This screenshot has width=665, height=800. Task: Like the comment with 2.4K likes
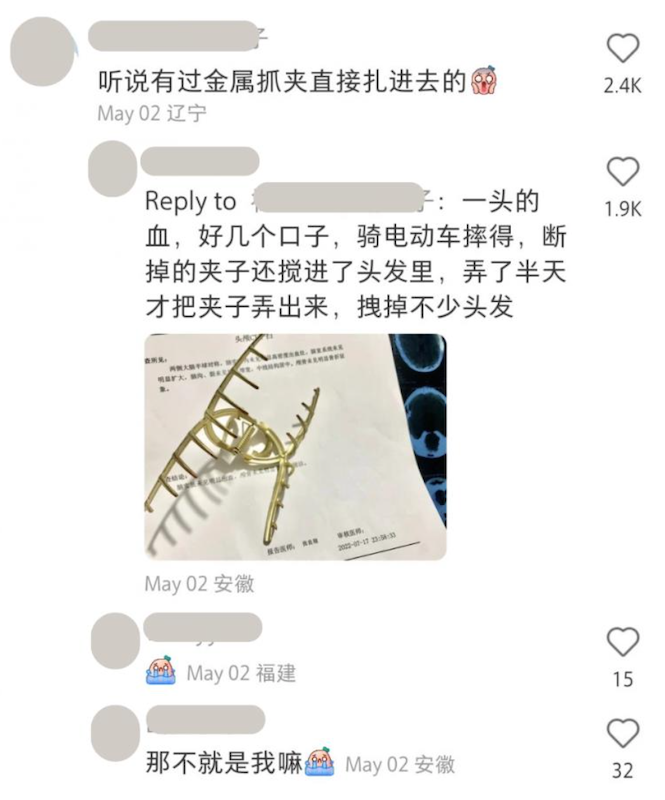pos(623,48)
